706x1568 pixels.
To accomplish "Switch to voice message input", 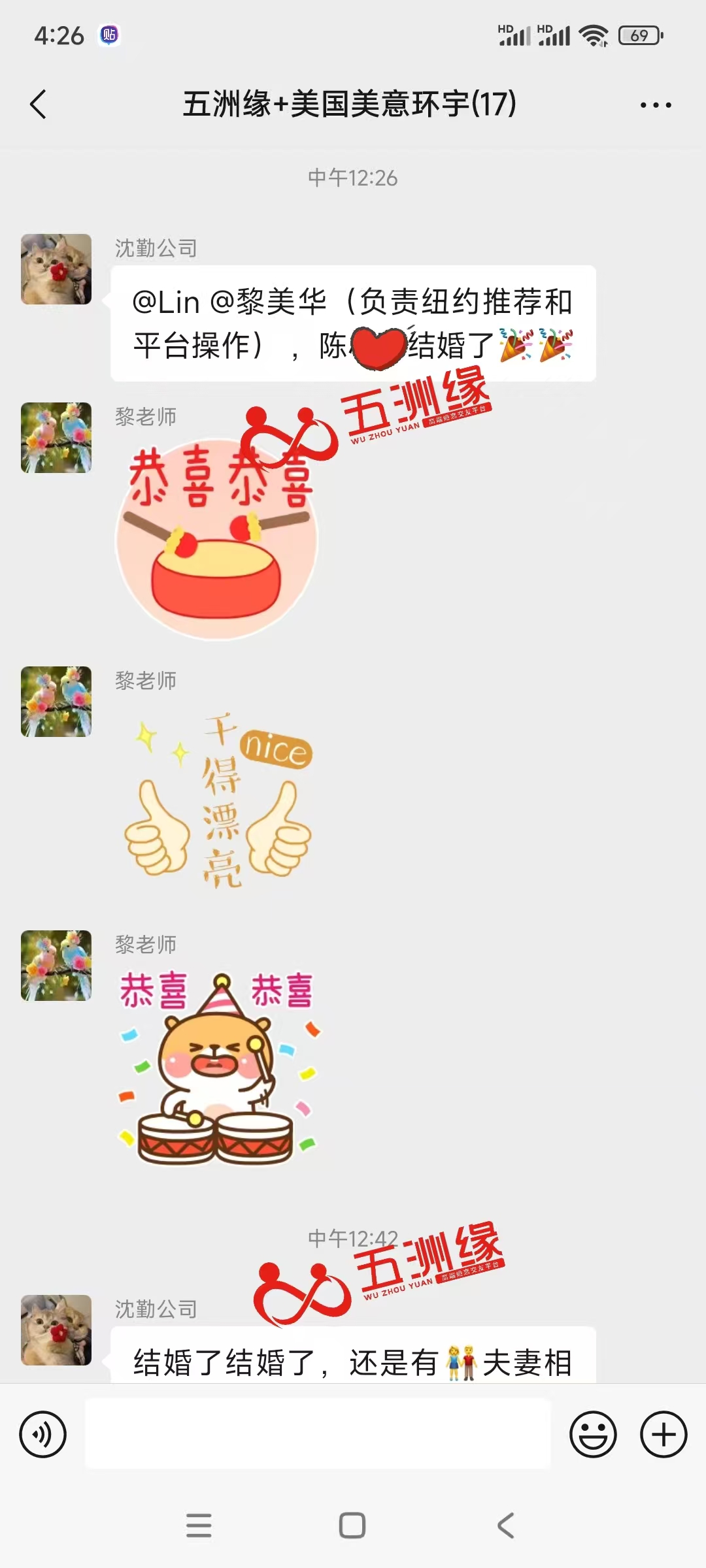I will click(43, 1435).
